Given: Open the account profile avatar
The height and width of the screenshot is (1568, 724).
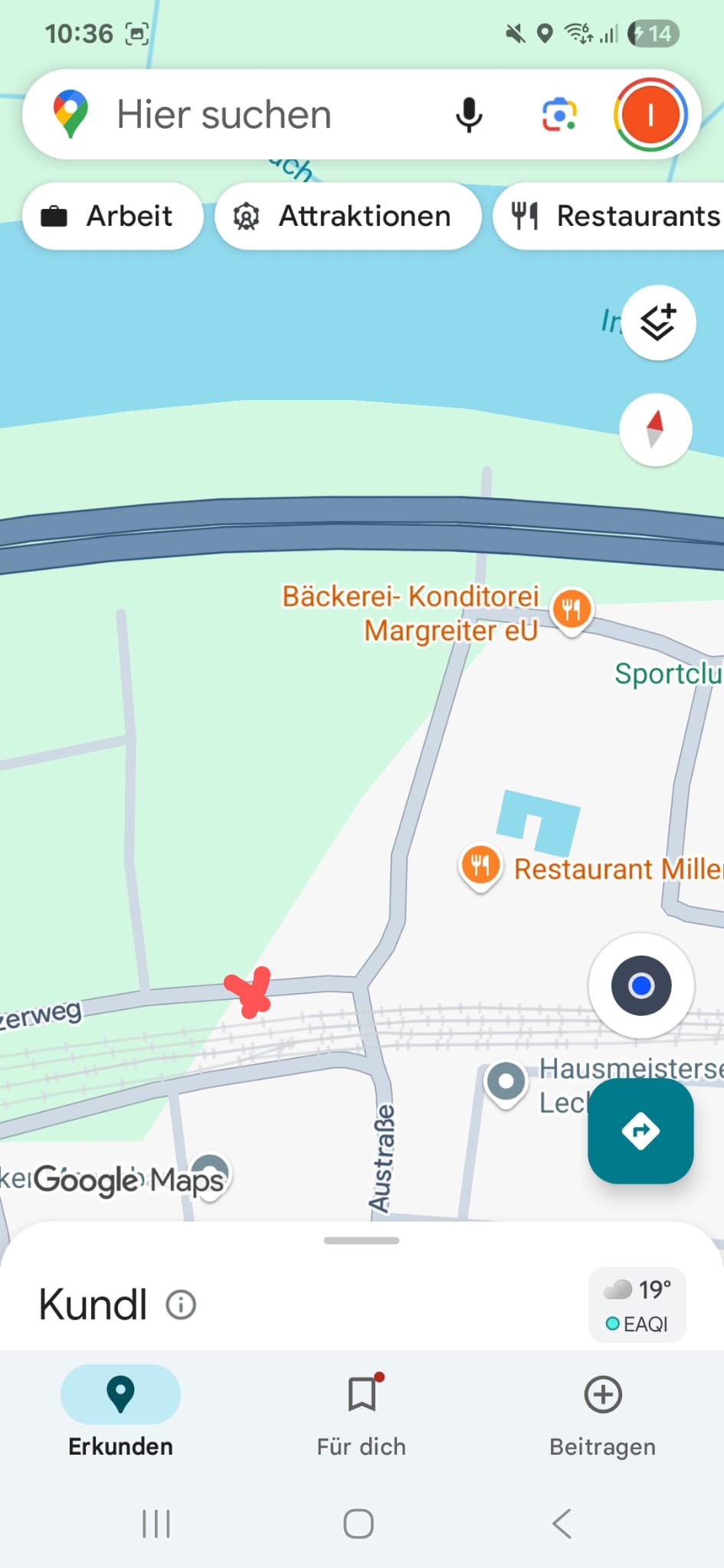Looking at the screenshot, I should pyautogui.click(x=650, y=115).
